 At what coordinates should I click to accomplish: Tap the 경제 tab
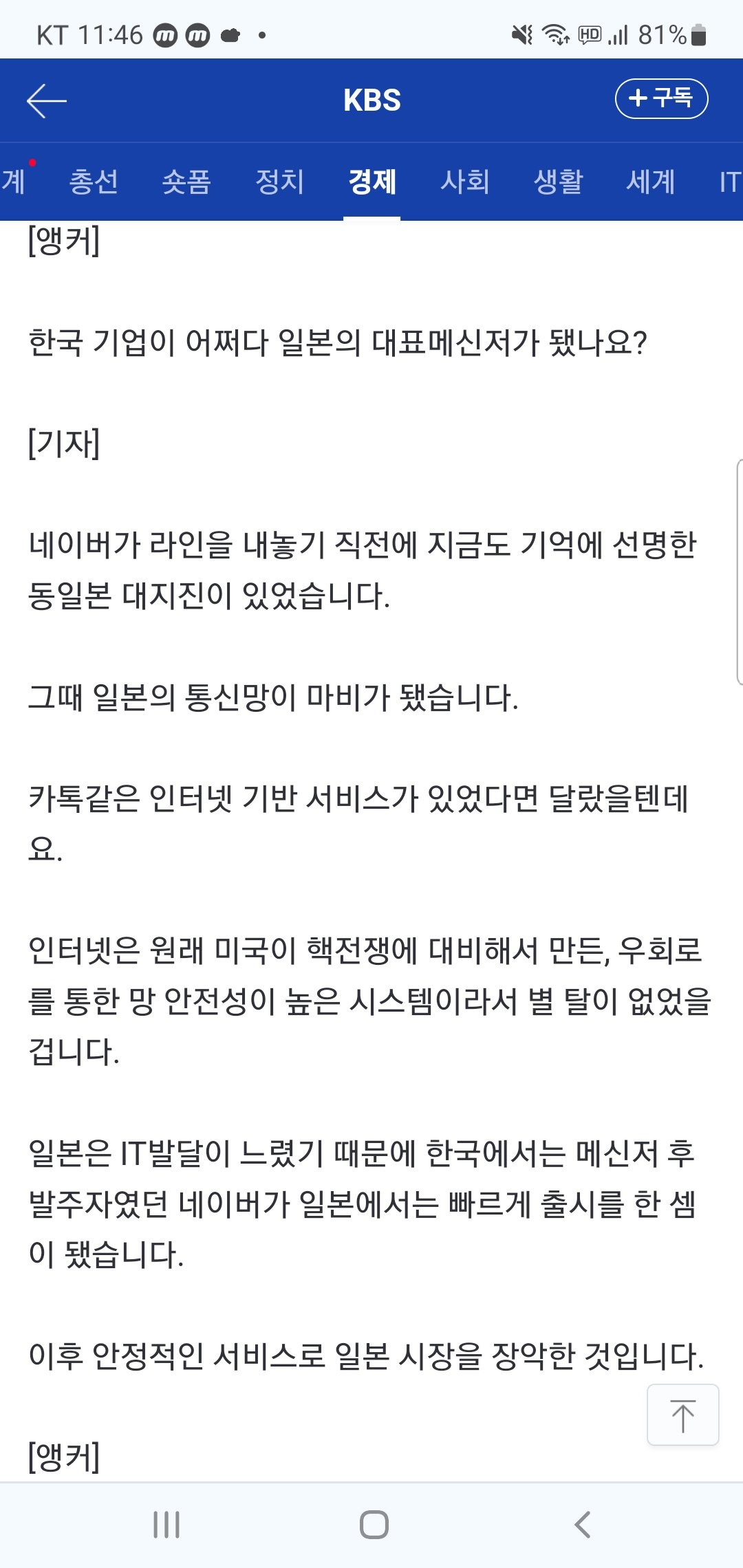pyautogui.click(x=372, y=182)
